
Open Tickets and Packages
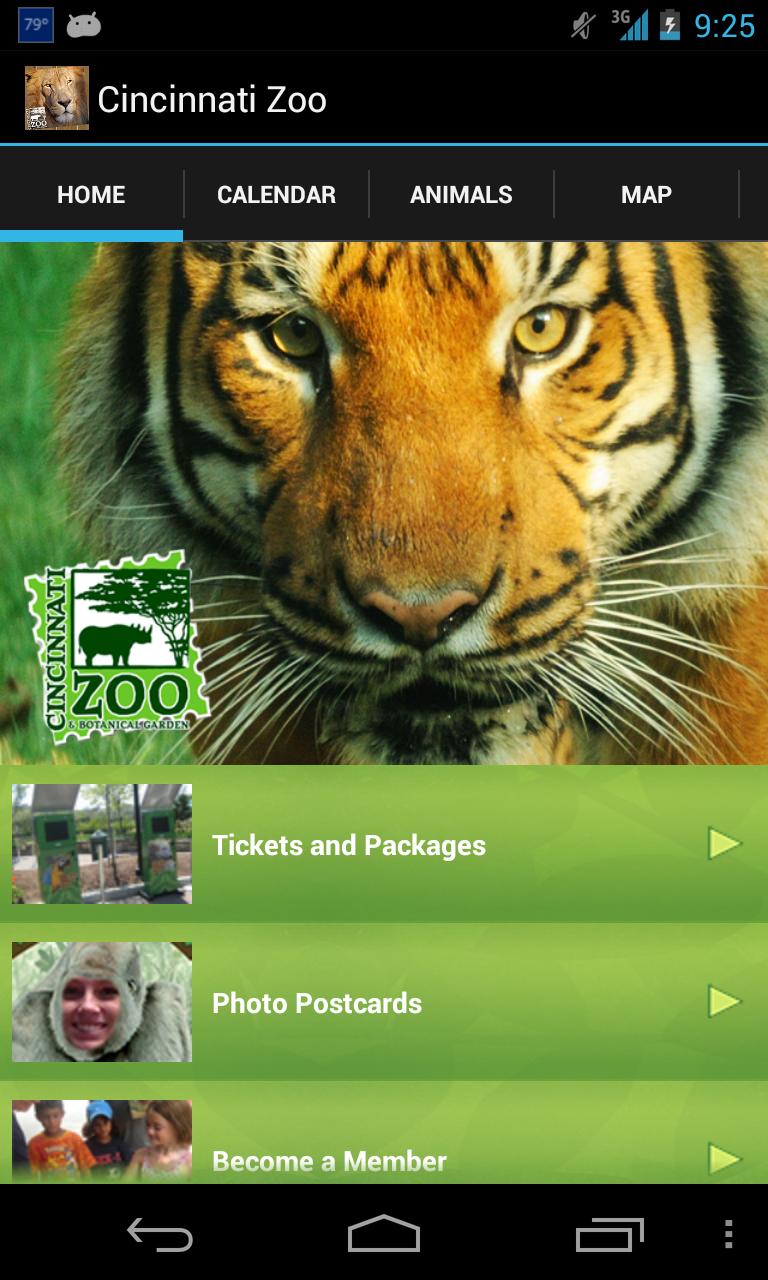[x=384, y=845]
